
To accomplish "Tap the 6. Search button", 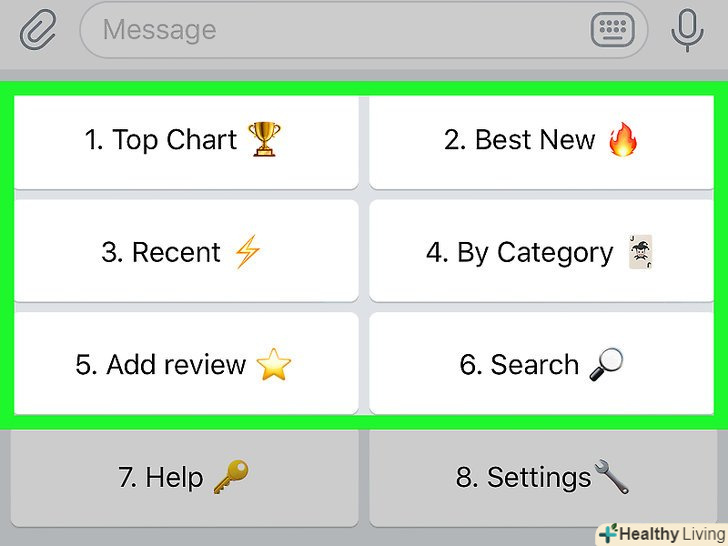I will point(541,364).
